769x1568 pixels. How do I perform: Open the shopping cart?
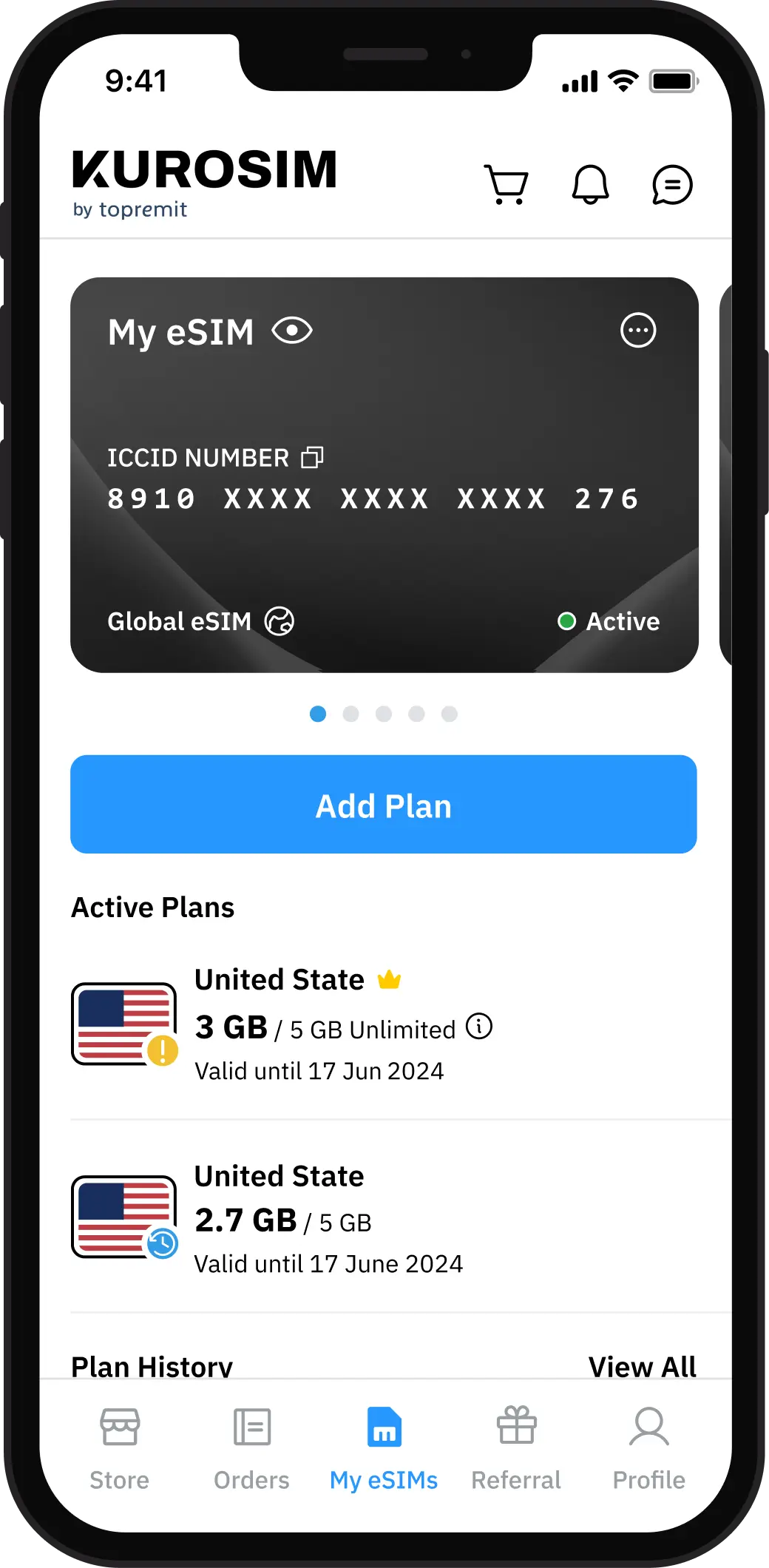(x=507, y=185)
